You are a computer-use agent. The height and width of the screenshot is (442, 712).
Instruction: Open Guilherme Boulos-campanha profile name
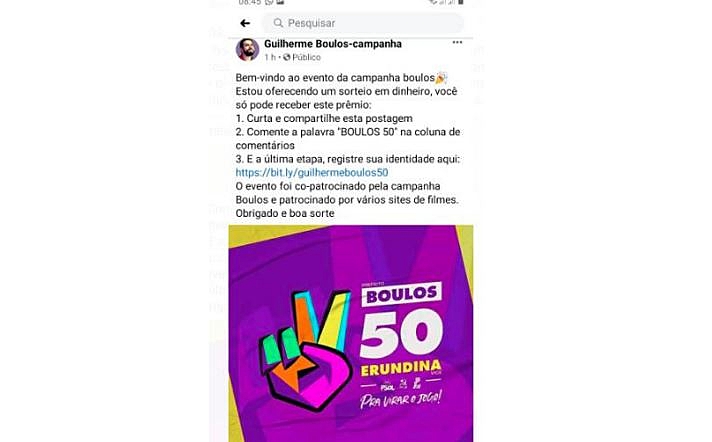coord(332,44)
